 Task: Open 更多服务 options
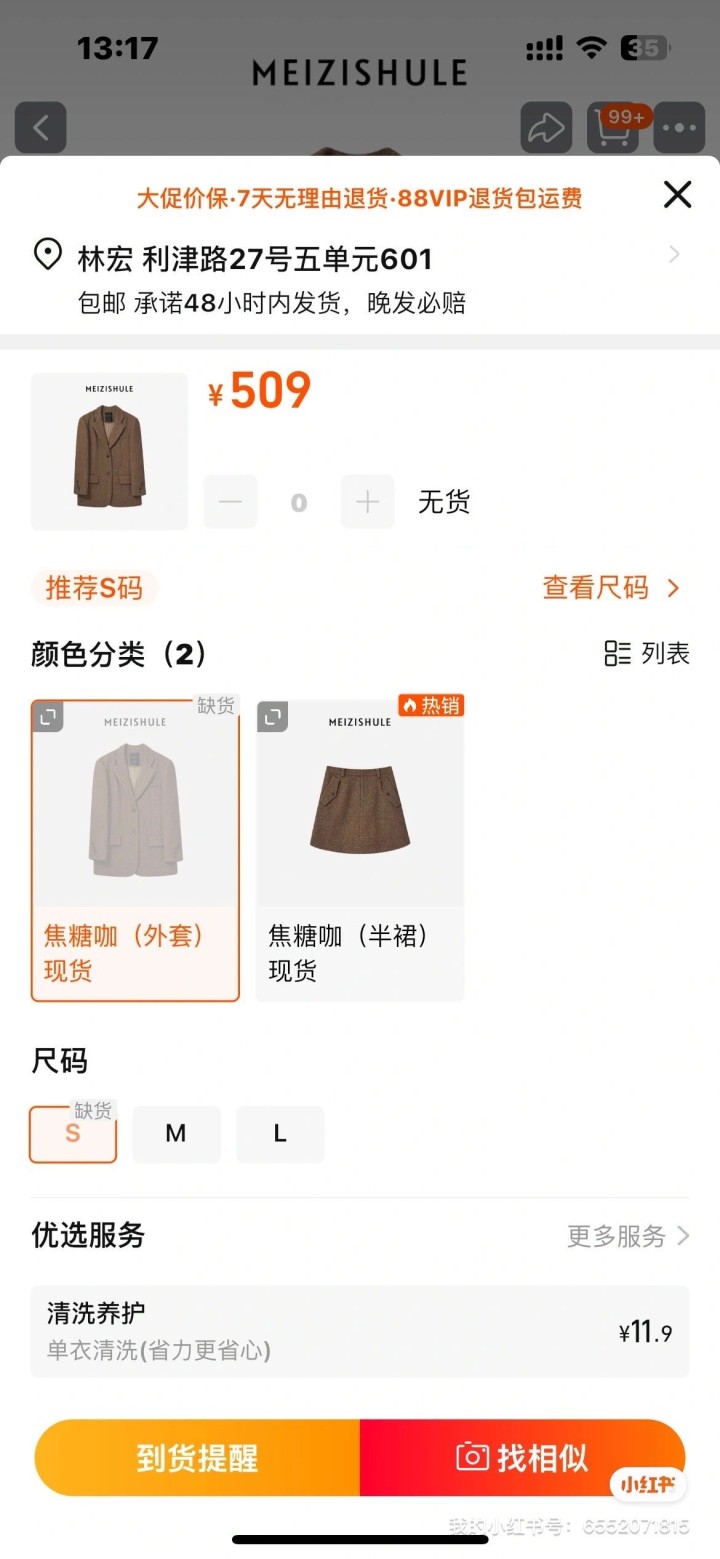point(627,1236)
